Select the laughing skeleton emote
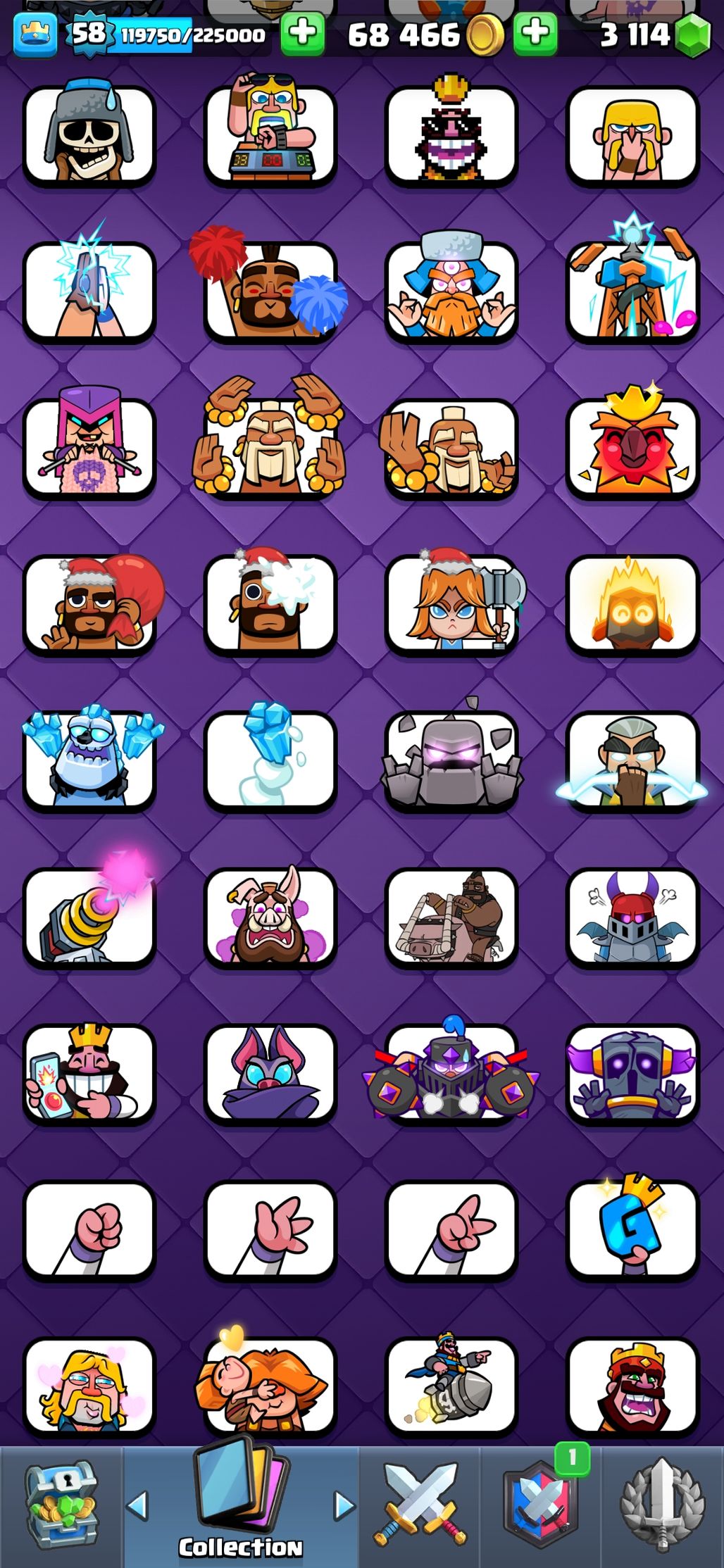The height and width of the screenshot is (1568, 724). click(x=89, y=135)
